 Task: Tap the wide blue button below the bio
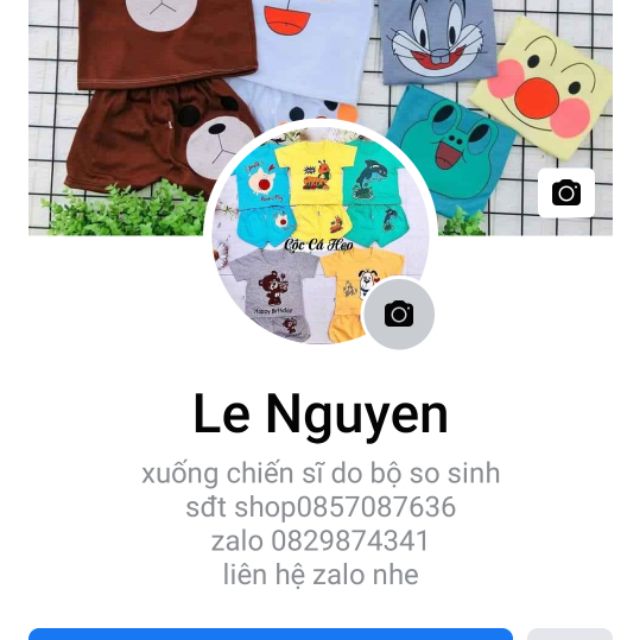click(270, 633)
